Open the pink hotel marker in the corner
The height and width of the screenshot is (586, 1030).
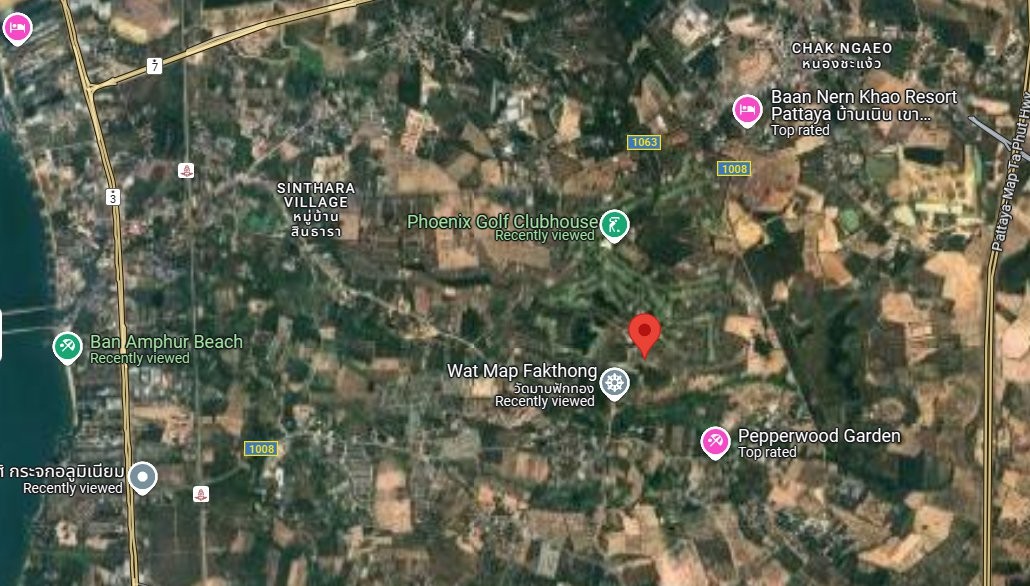pos(17,28)
